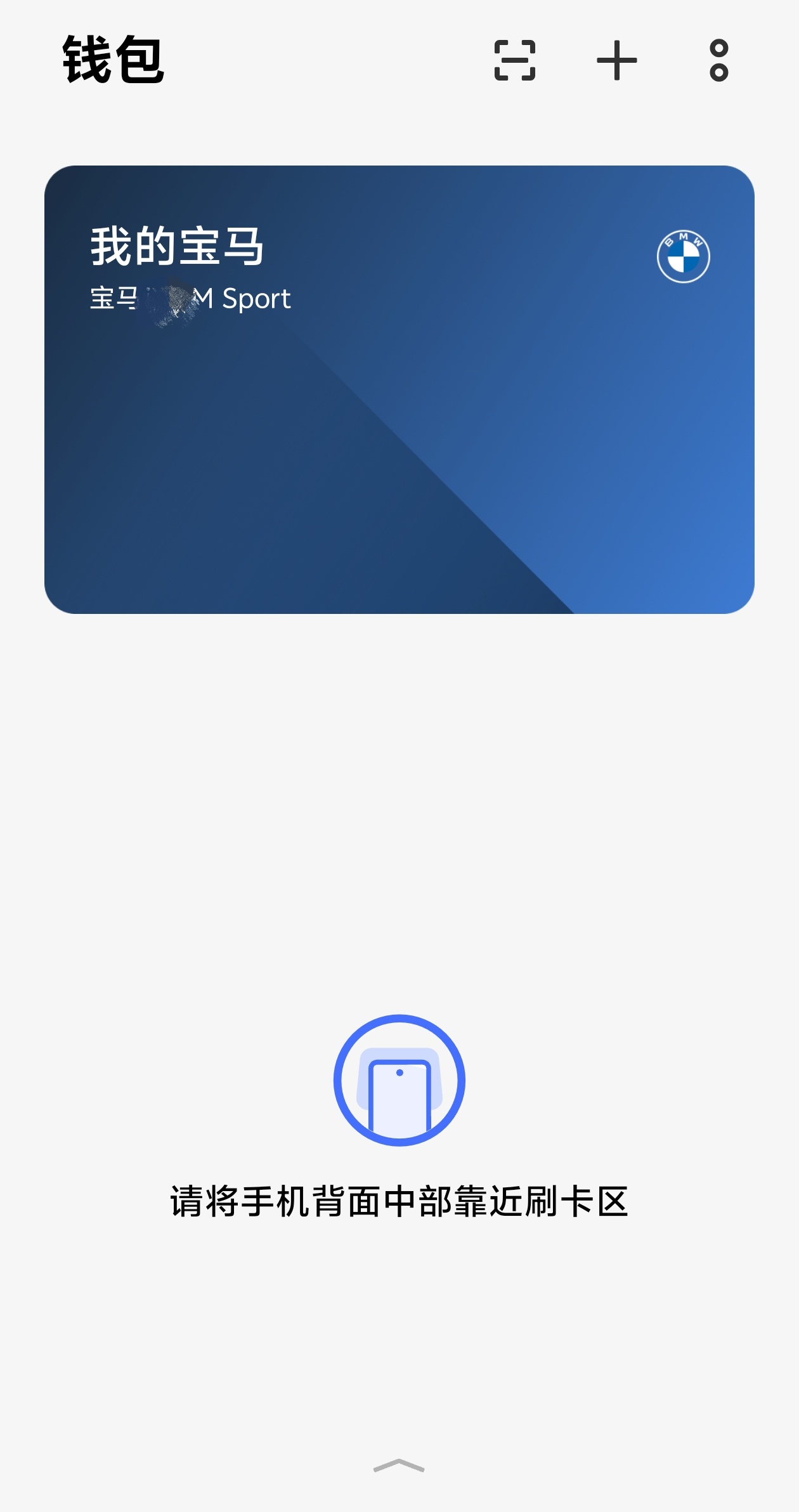Open the more options menu
Viewport: 799px width, 1512px height.
coord(718,61)
